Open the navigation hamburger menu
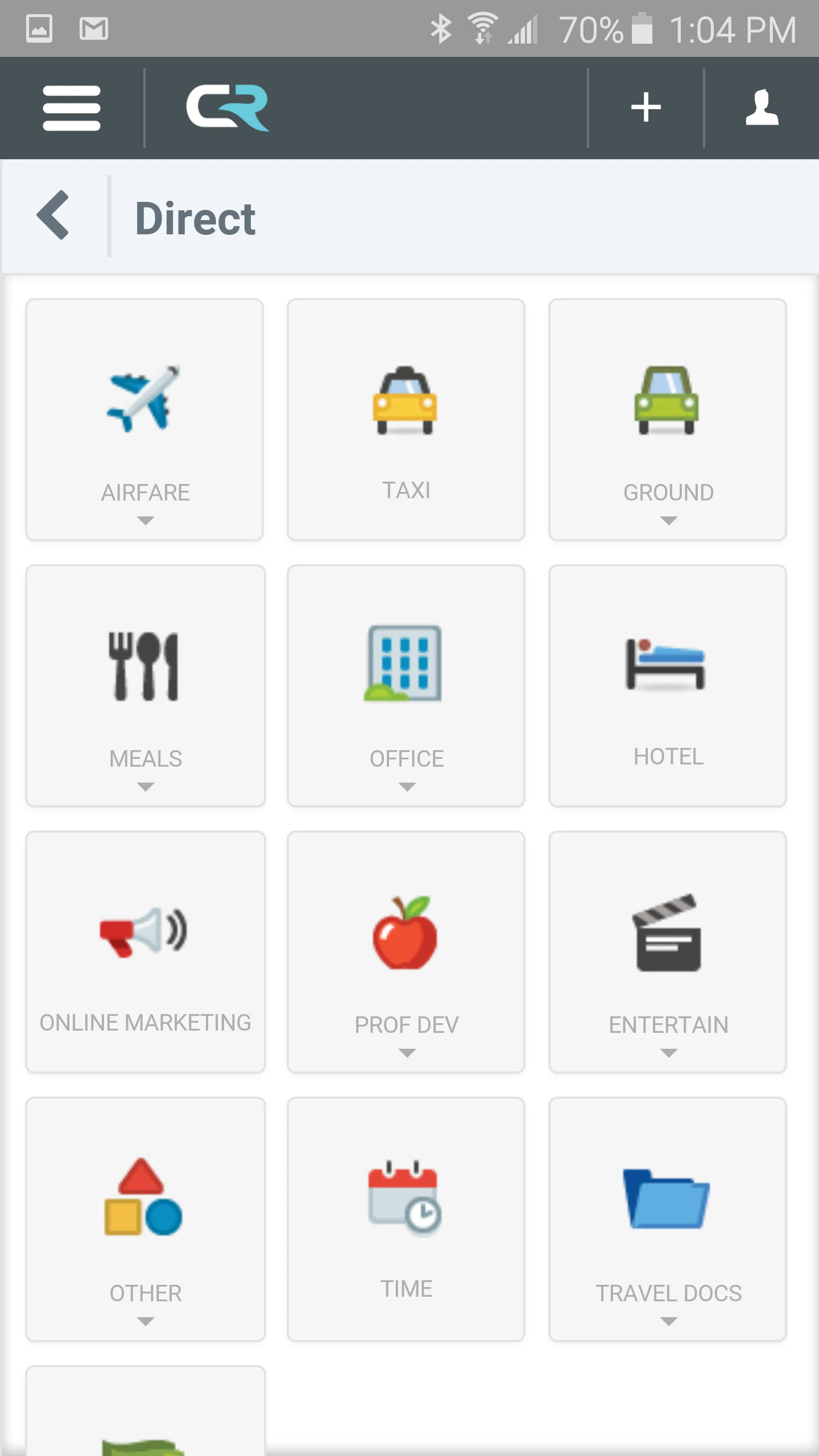 click(x=71, y=108)
